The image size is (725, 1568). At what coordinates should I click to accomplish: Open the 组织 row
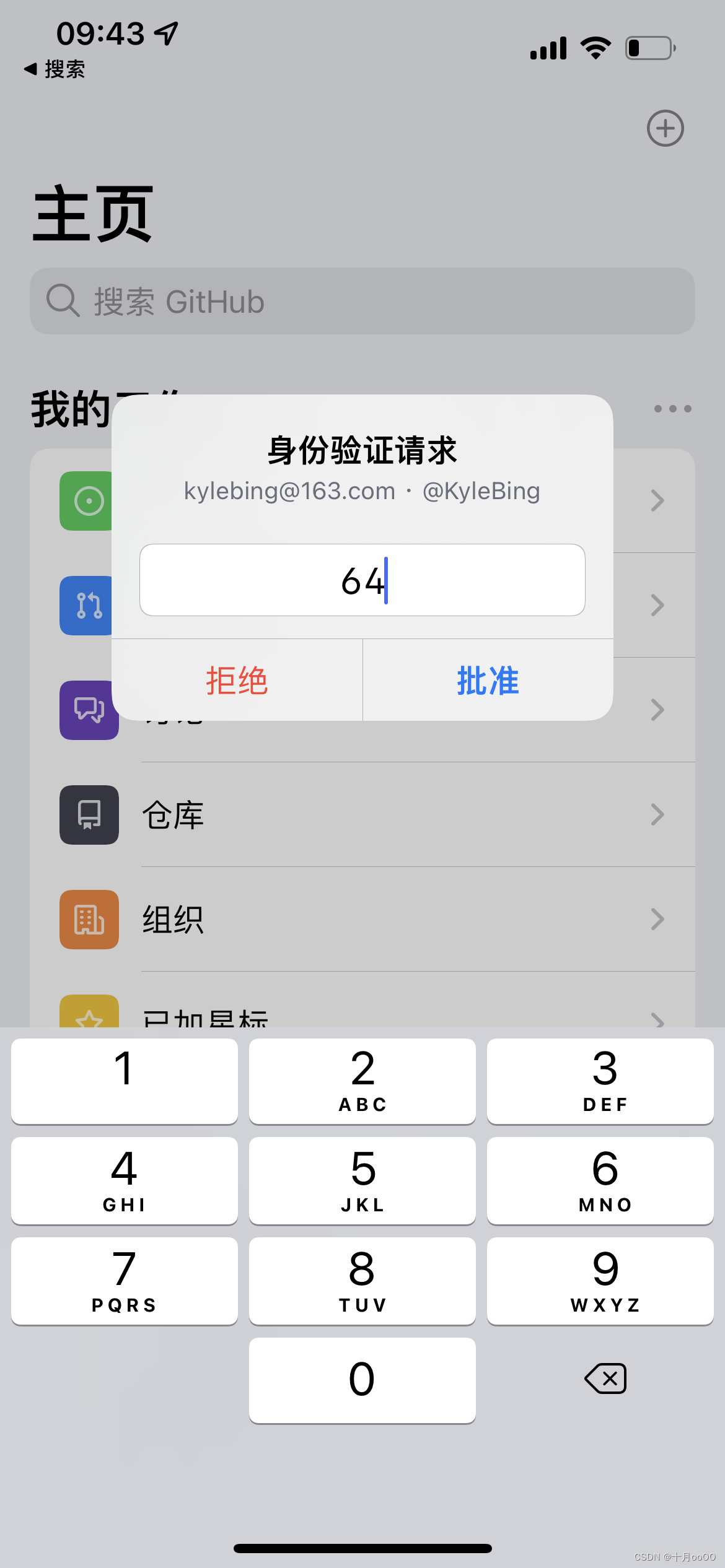click(x=362, y=919)
